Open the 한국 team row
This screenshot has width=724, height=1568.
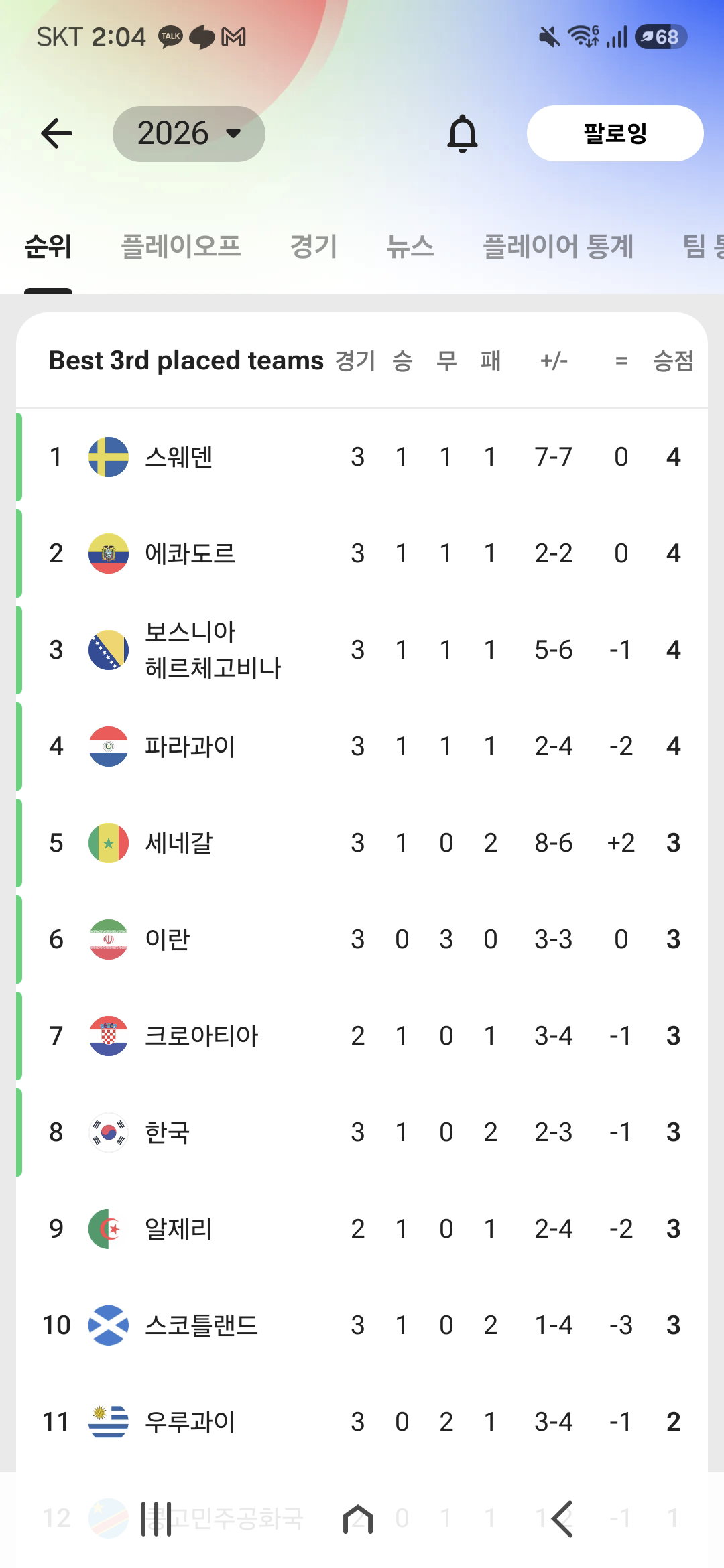[362, 1132]
